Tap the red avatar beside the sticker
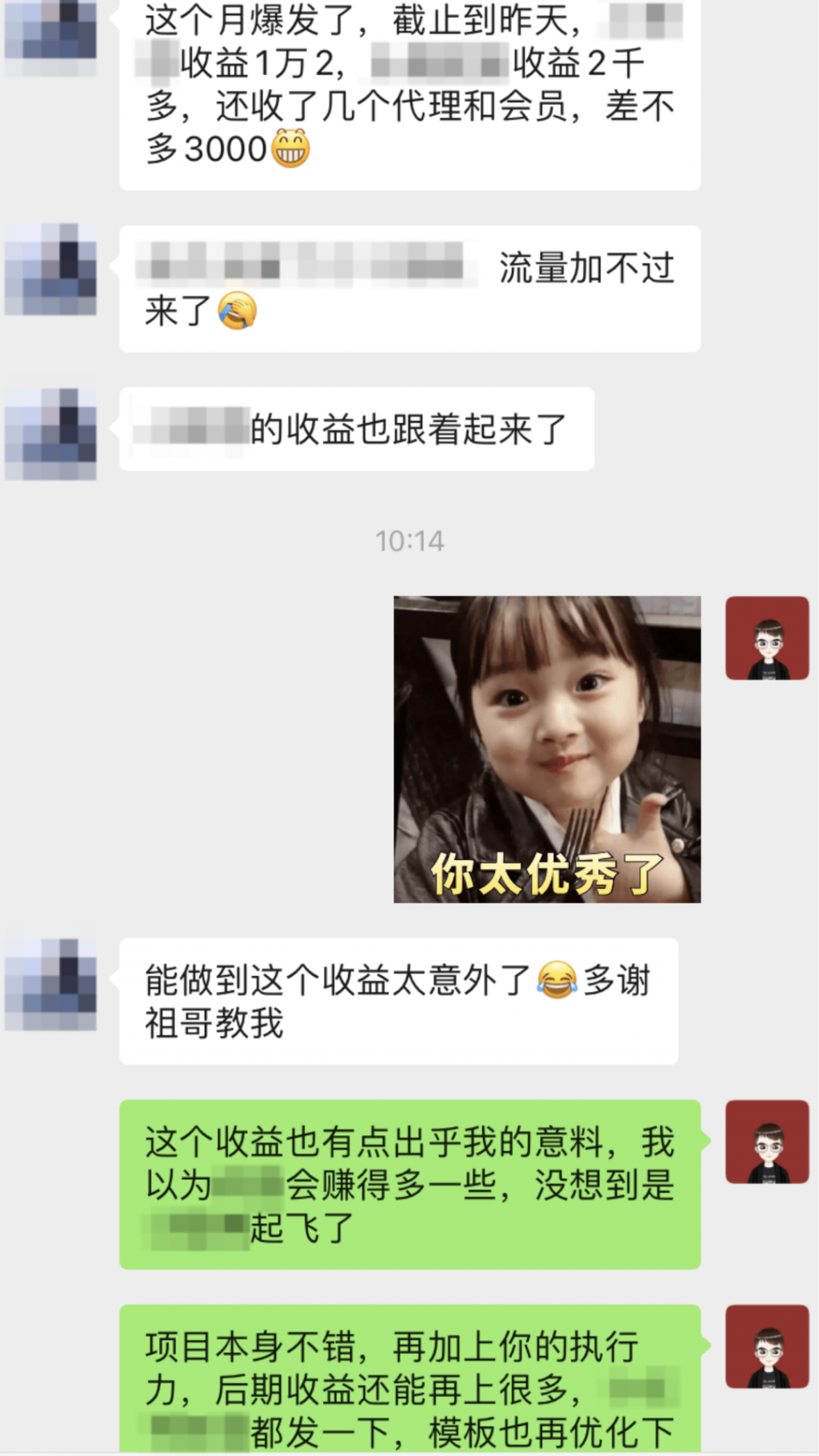The width and height of the screenshot is (819, 1456). (x=766, y=638)
